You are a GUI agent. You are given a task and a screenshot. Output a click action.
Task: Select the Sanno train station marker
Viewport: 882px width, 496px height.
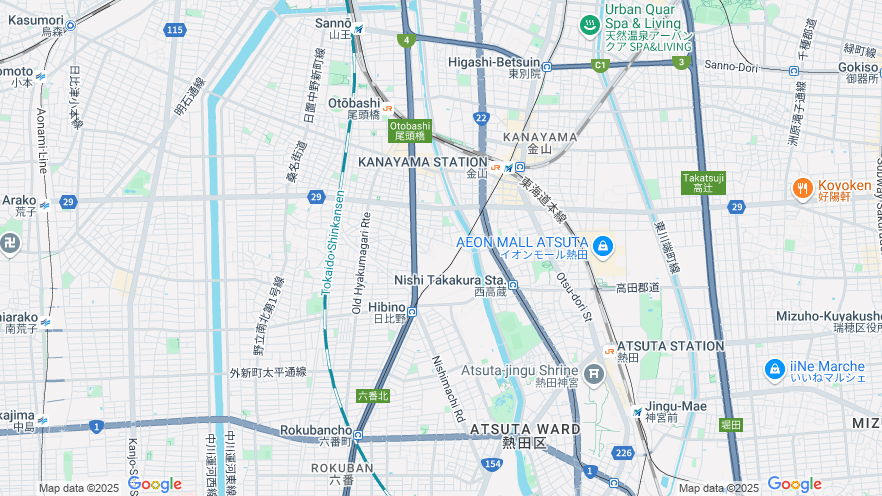[x=358, y=28]
